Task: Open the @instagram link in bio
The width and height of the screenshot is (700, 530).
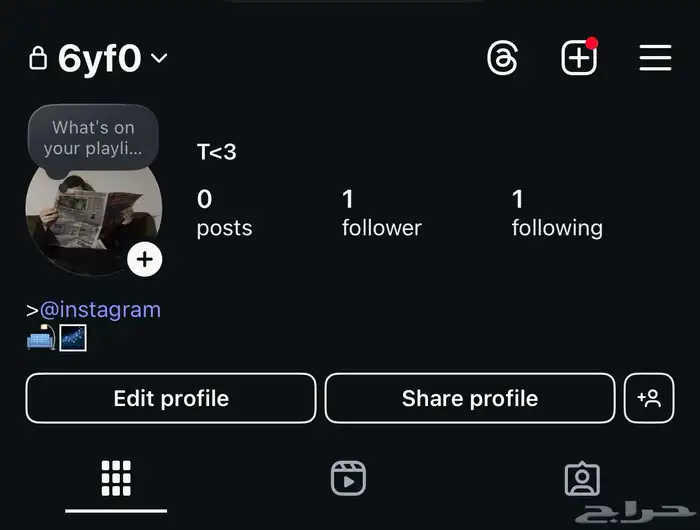Action: click(100, 309)
